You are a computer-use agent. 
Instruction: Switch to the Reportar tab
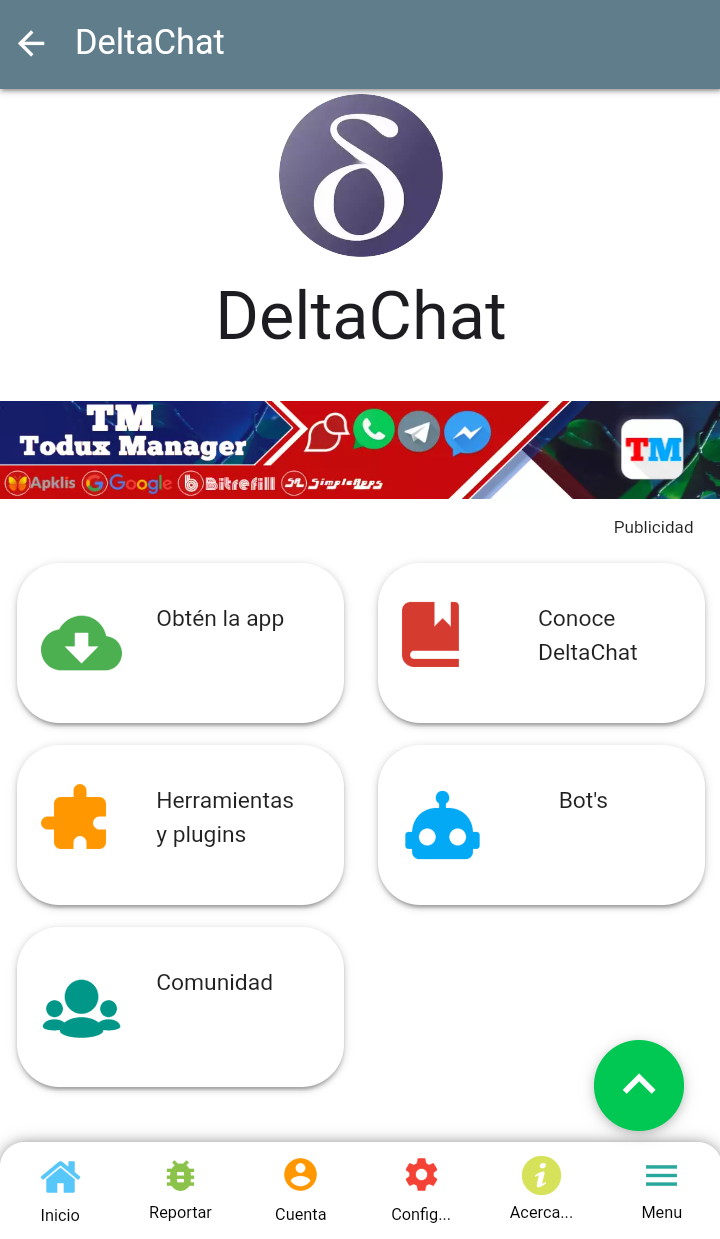(180, 1191)
